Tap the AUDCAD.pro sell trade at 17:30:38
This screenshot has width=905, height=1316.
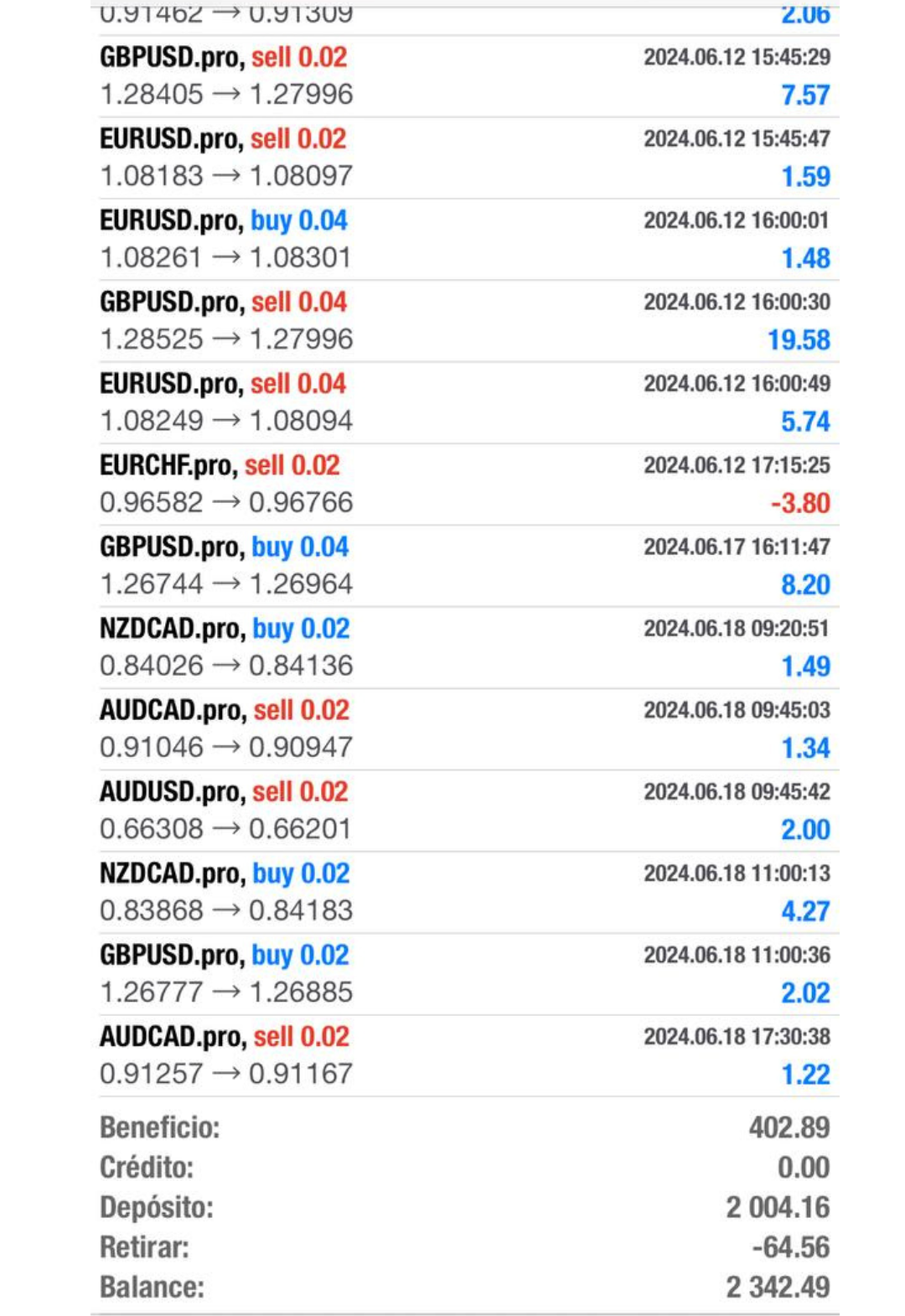tap(464, 1055)
